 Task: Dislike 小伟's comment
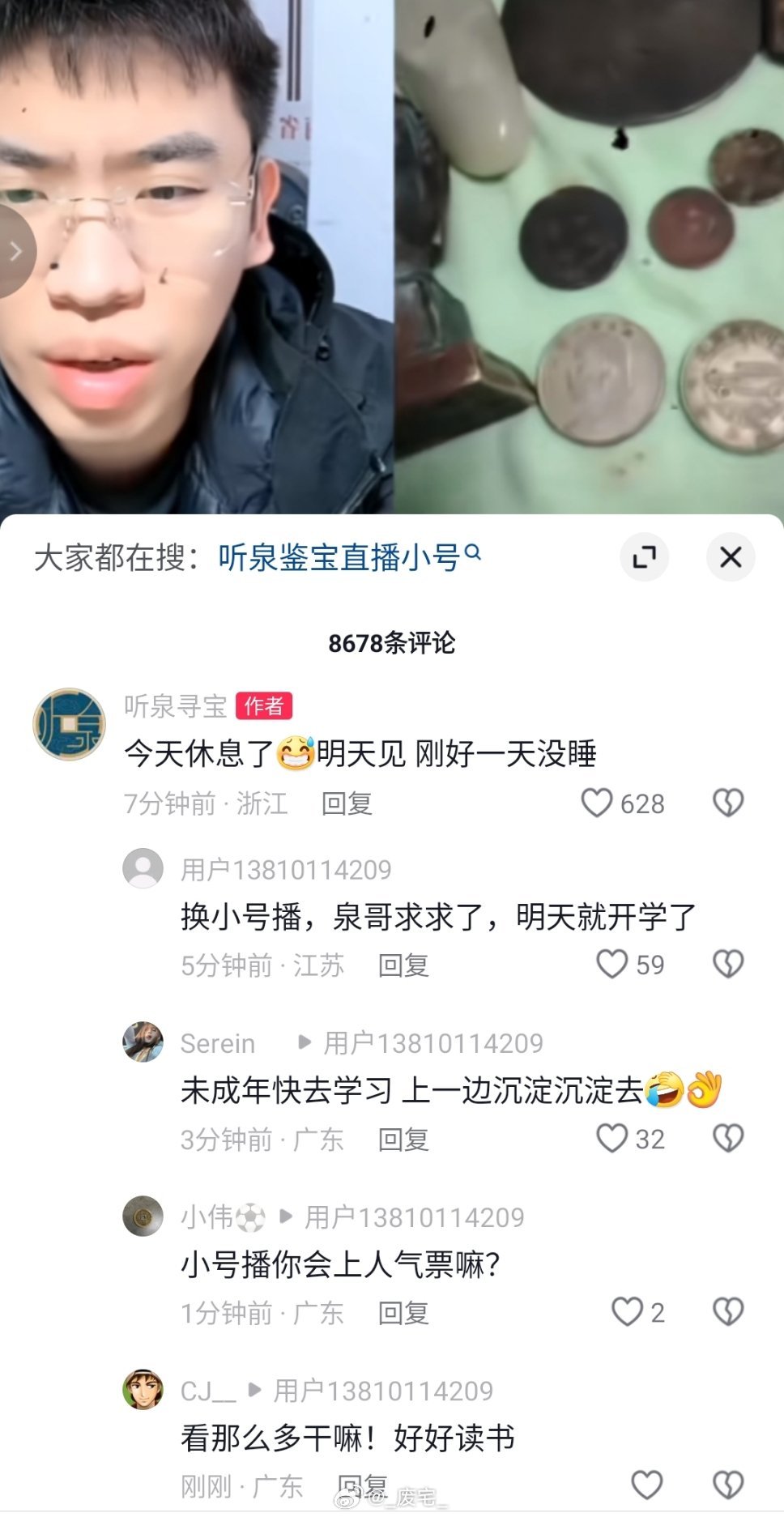(727, 1311)
